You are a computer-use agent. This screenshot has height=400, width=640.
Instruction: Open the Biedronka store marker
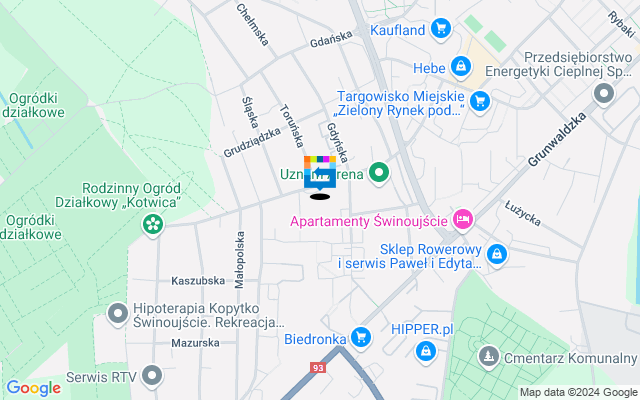360,337
